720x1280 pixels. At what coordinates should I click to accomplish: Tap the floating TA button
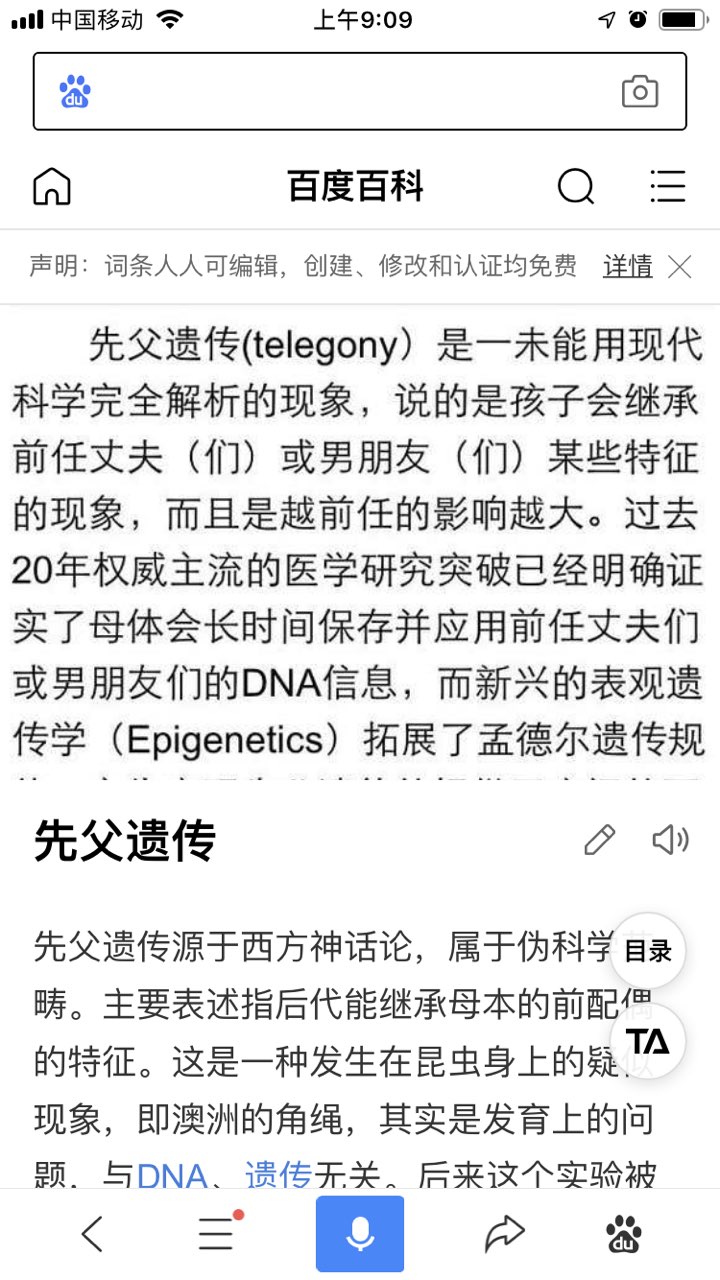pyautogui.click(x=647, y=1041)
